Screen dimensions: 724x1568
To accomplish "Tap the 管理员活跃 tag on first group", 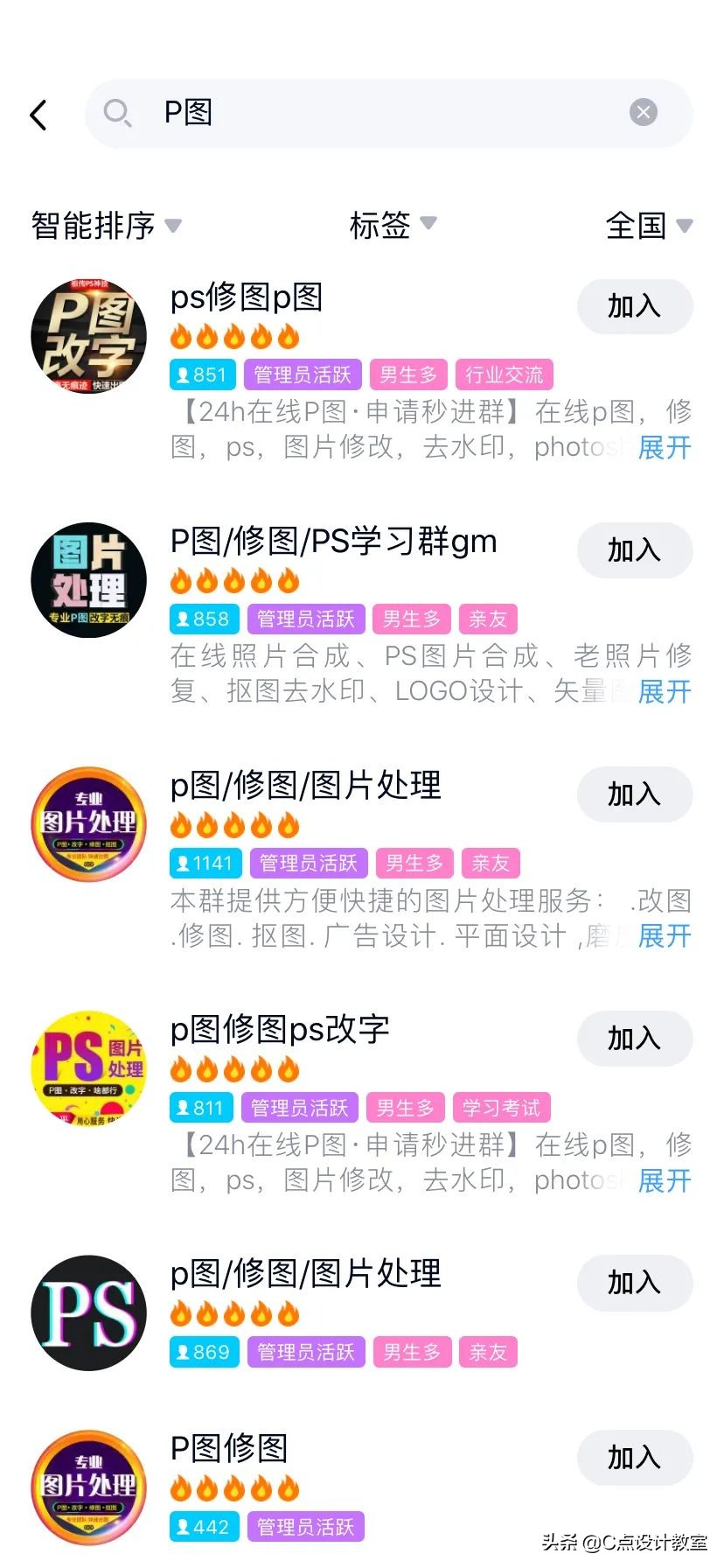I will point(303,374).
